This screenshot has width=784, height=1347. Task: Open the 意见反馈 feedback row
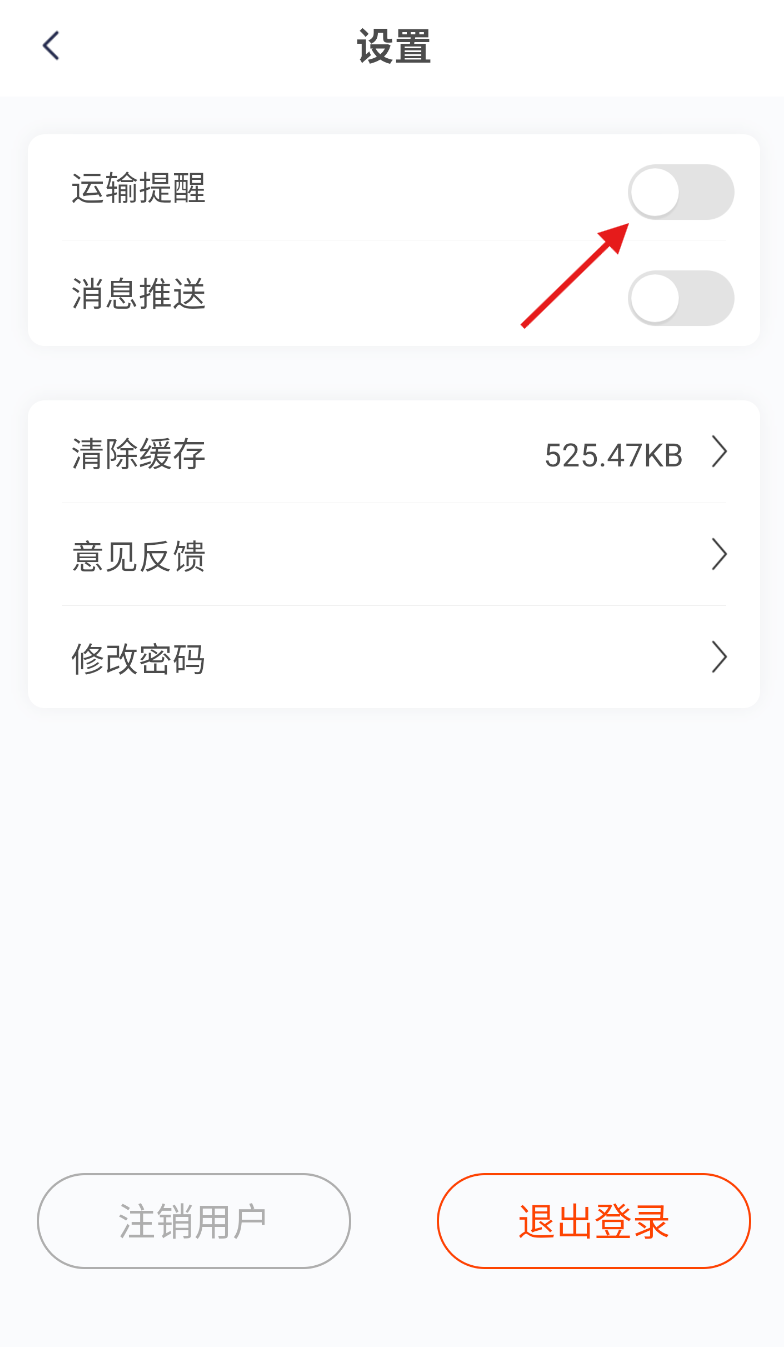pyautogui.click(x=394, y=555)
